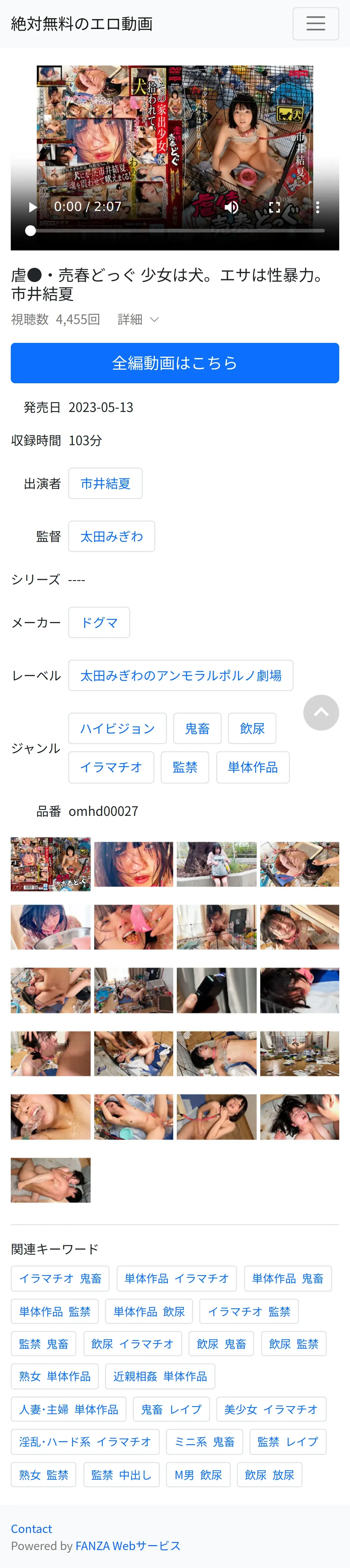Jump back to top with the arrow button
This screenshot has height=1568, width=350.
(x=321, y=712)
